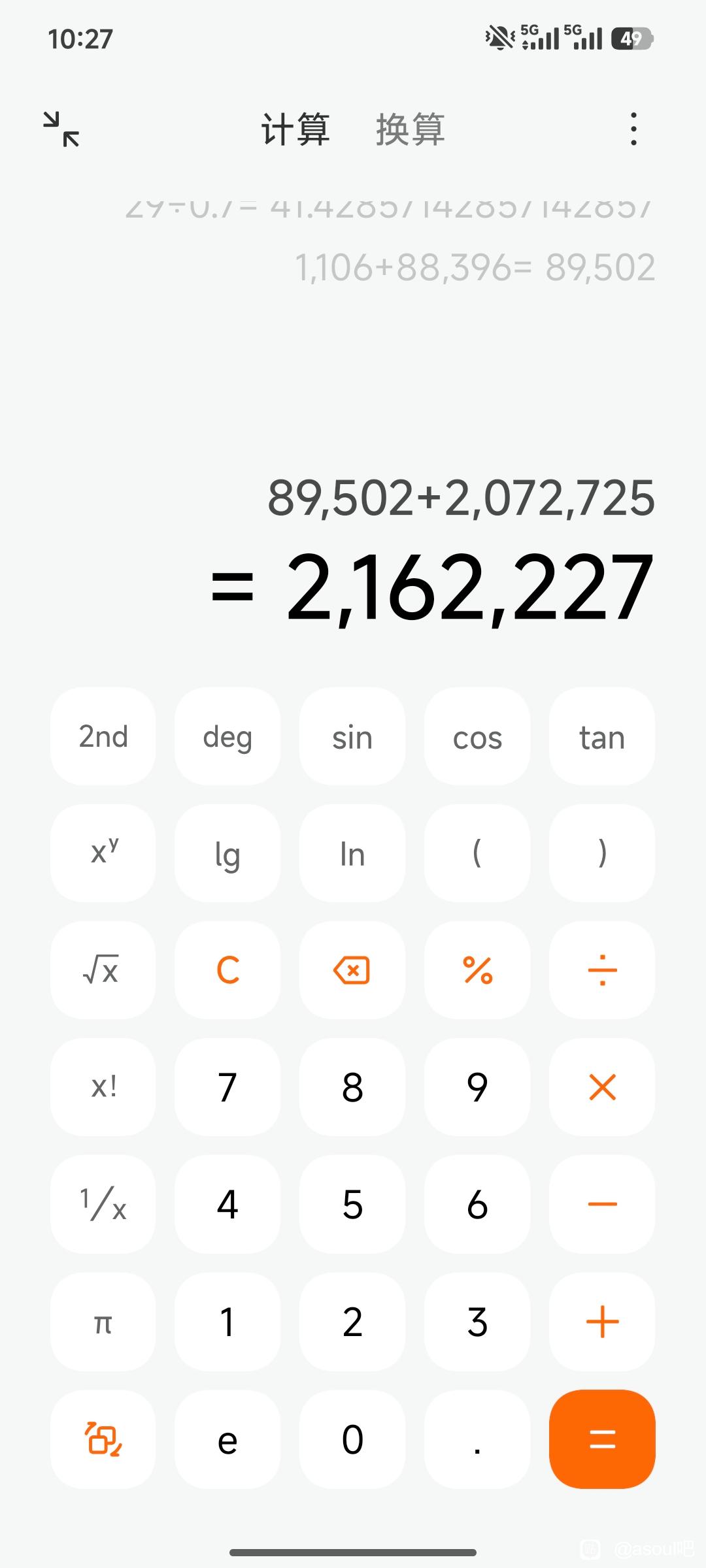Screen dimensions: 706x1568
Task: Toggle the deg angle mode key
Action: (x=227, y=736)
